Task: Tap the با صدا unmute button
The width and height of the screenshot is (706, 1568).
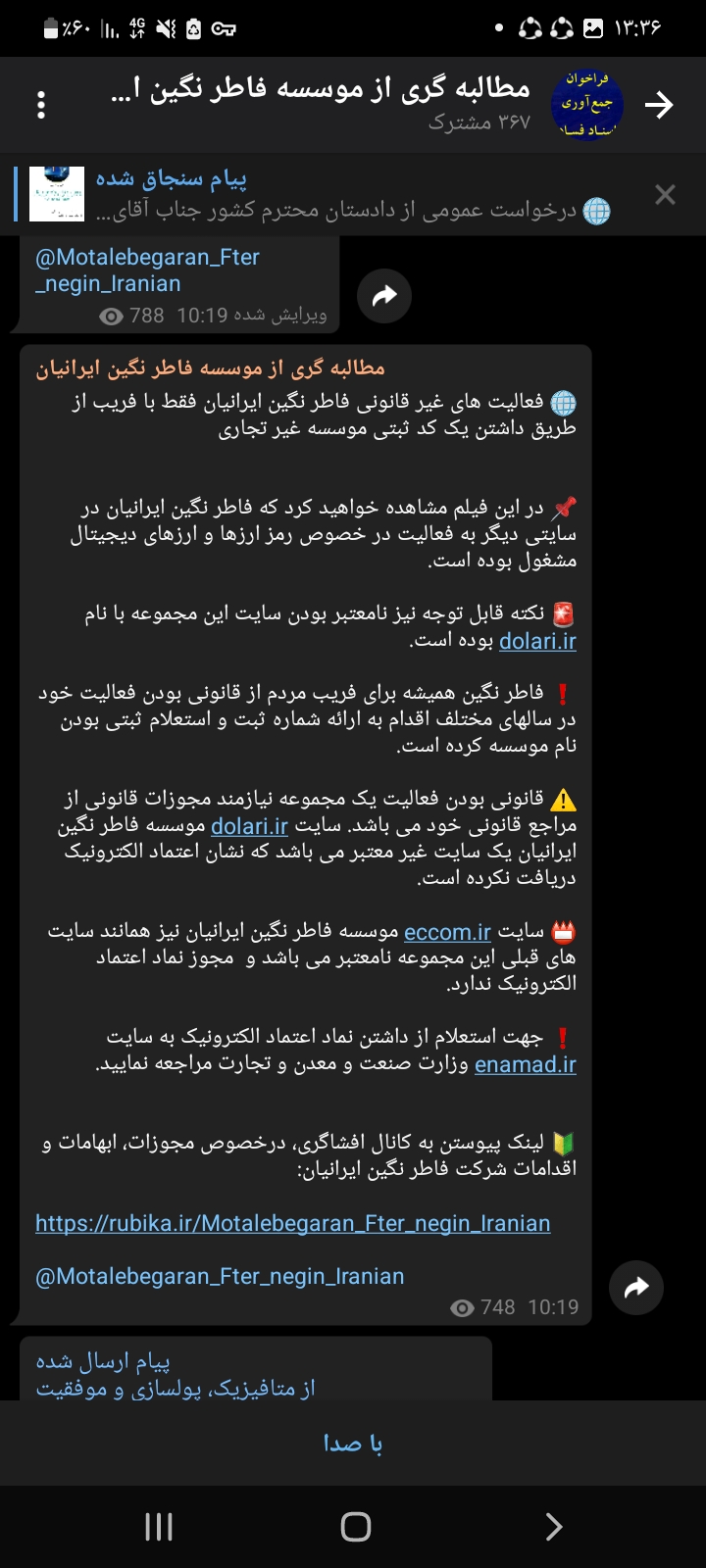Action: click(x=353, y=1443)
